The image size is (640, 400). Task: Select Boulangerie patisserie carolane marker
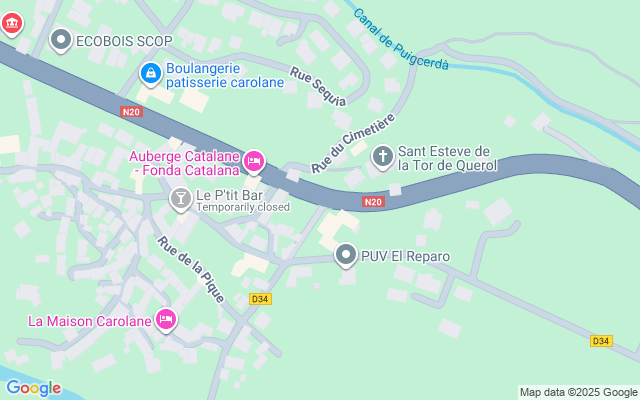[150, 73]
